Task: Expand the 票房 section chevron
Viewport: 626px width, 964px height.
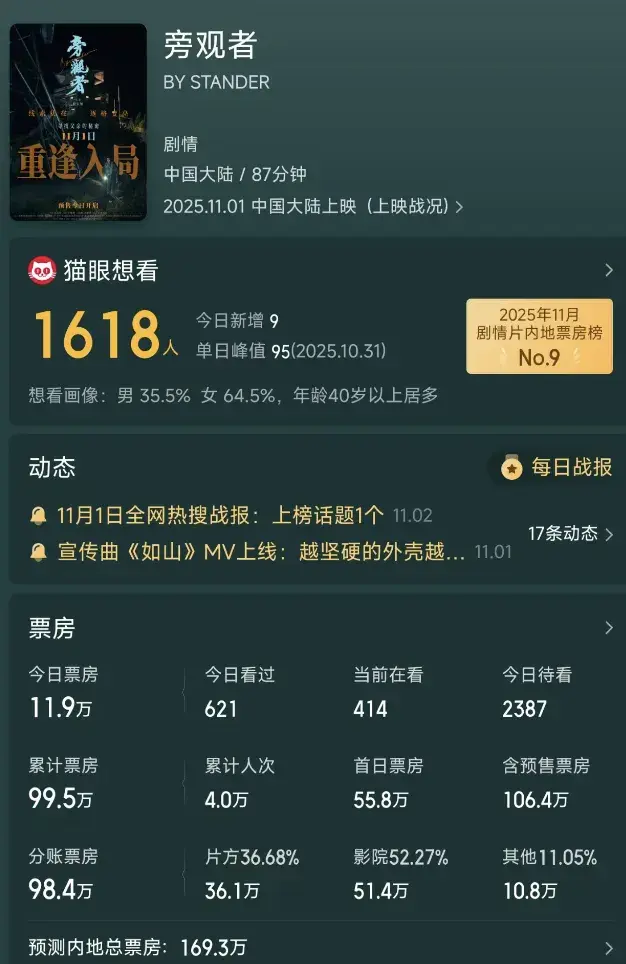Action: pos(609,628)
